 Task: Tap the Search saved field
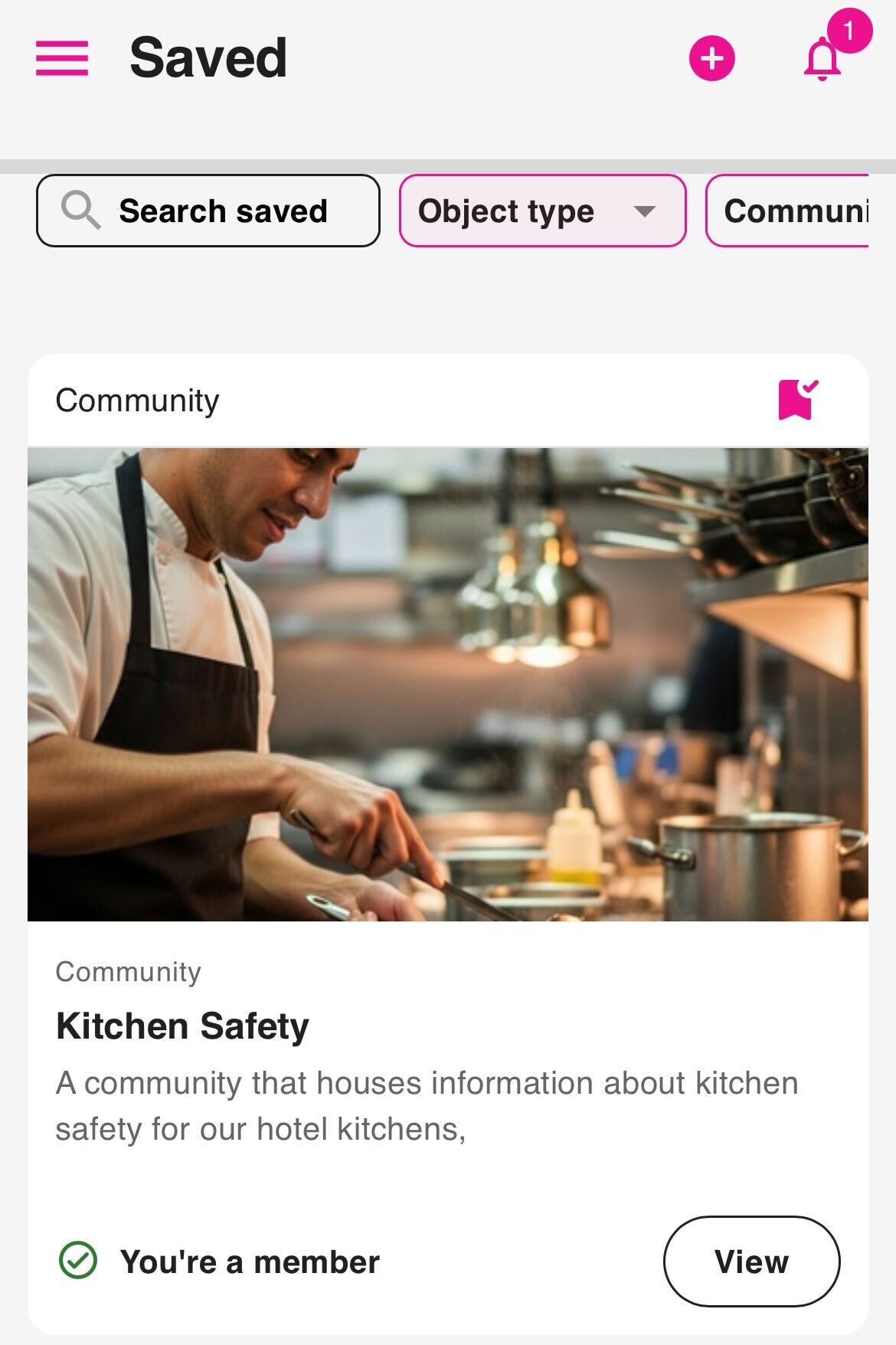tap(208, 211)
